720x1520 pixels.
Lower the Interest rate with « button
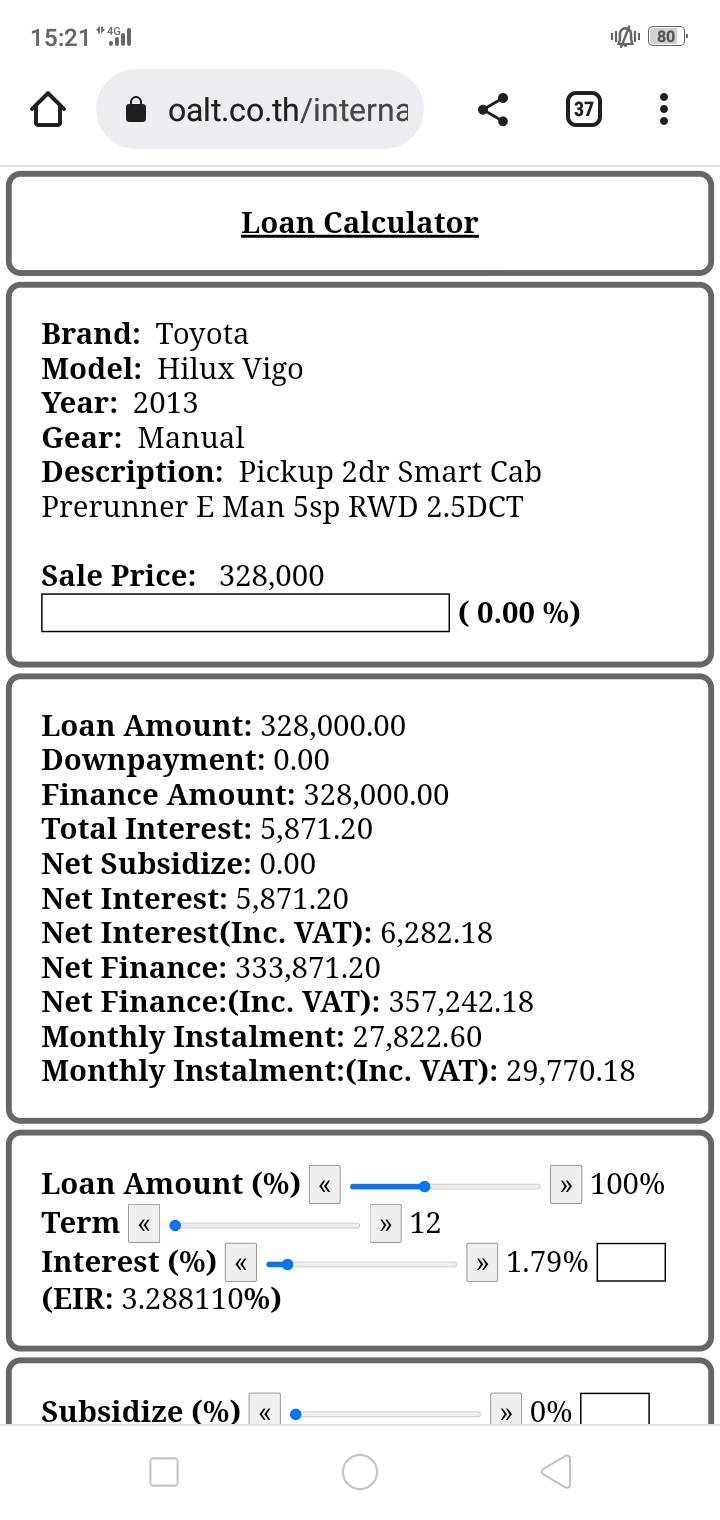coord(241,1263)
